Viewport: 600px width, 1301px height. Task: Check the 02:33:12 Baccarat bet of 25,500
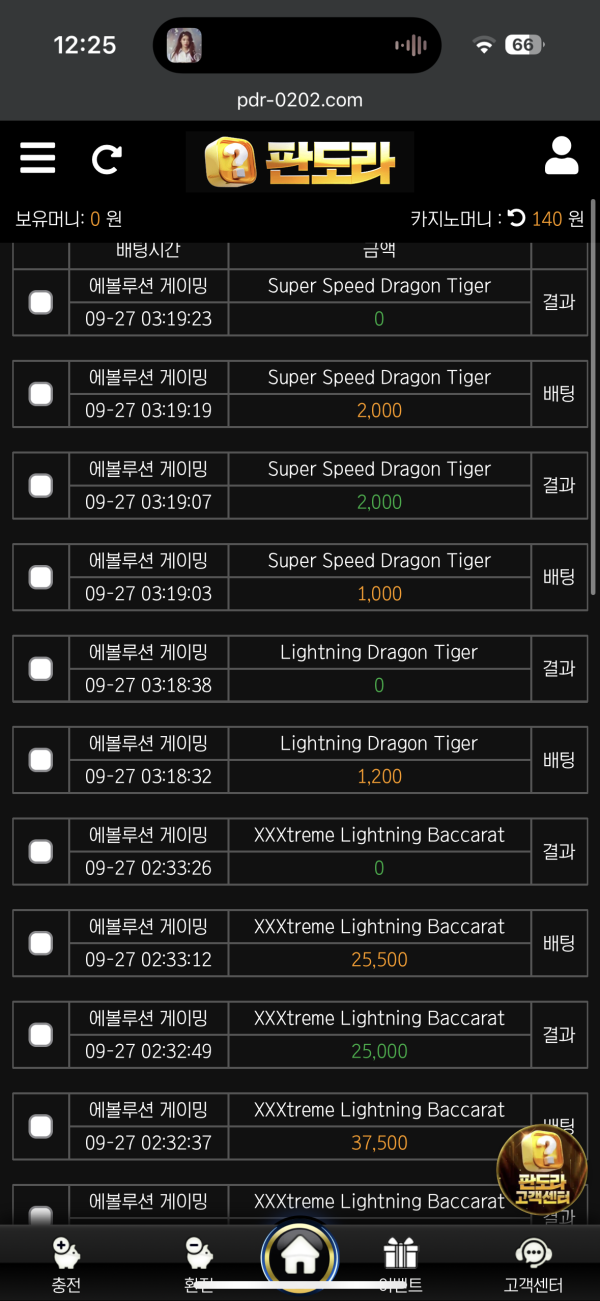[x=41, y=943]
